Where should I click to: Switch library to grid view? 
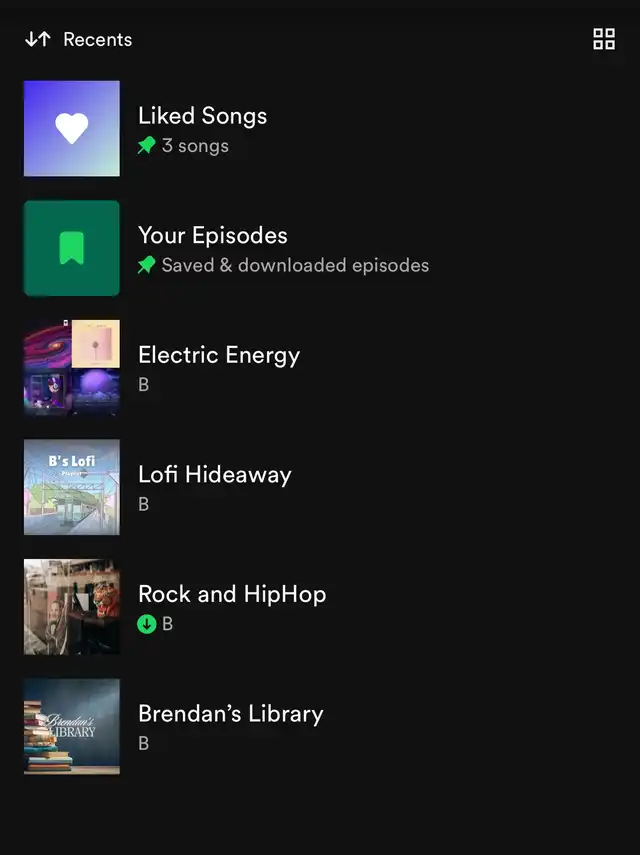click(x=604, y=40)
